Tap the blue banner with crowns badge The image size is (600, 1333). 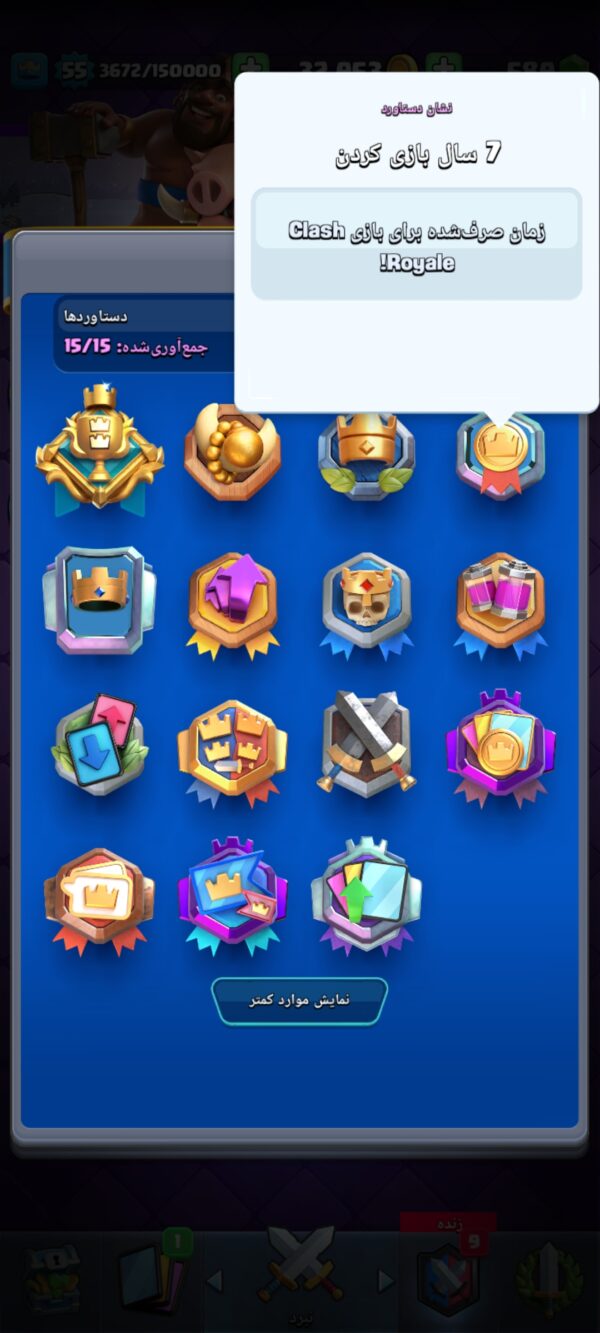click(233, 895)
